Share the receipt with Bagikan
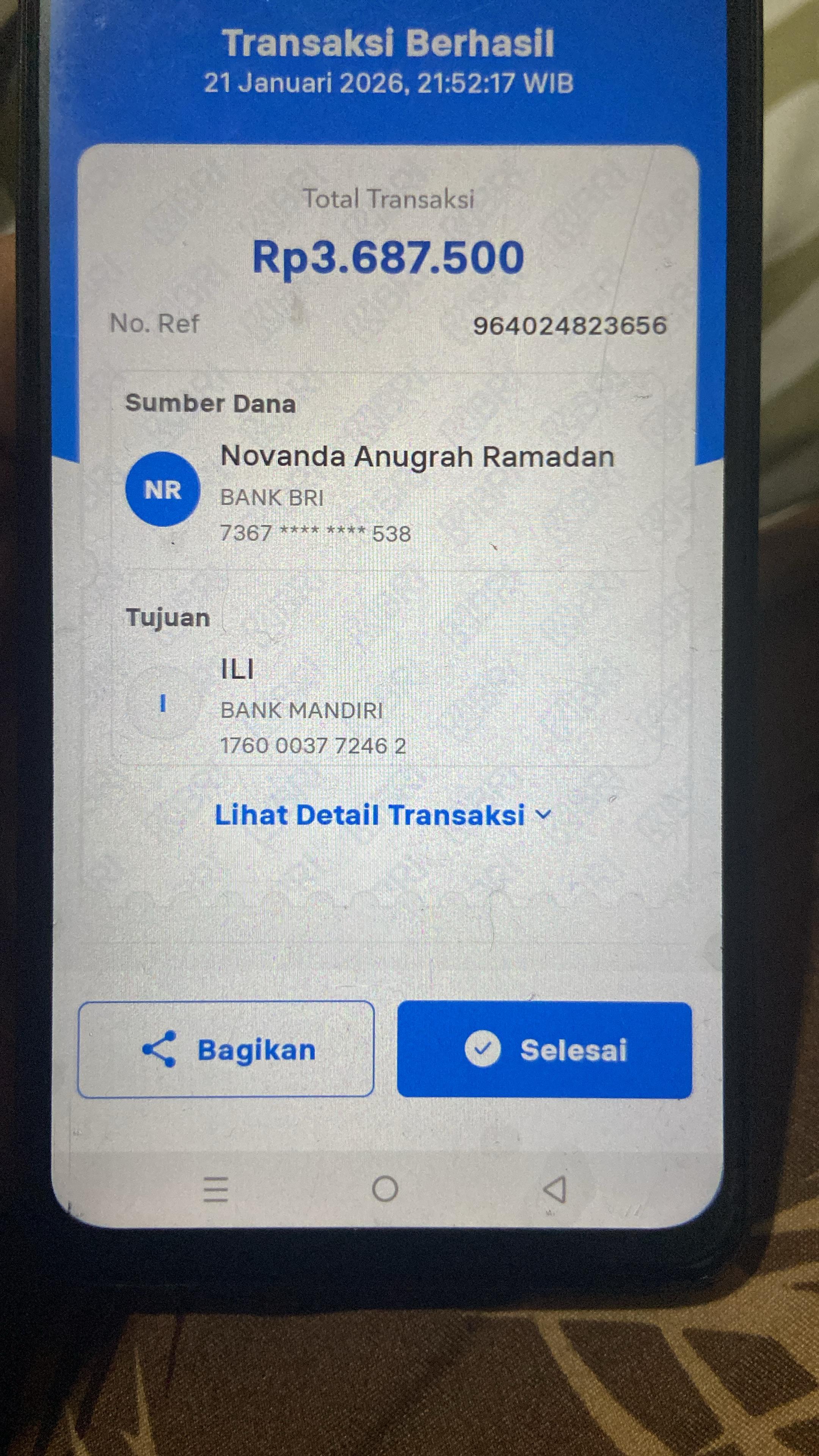Screen dimensions: 819x1456 [x=226, y=1050]
